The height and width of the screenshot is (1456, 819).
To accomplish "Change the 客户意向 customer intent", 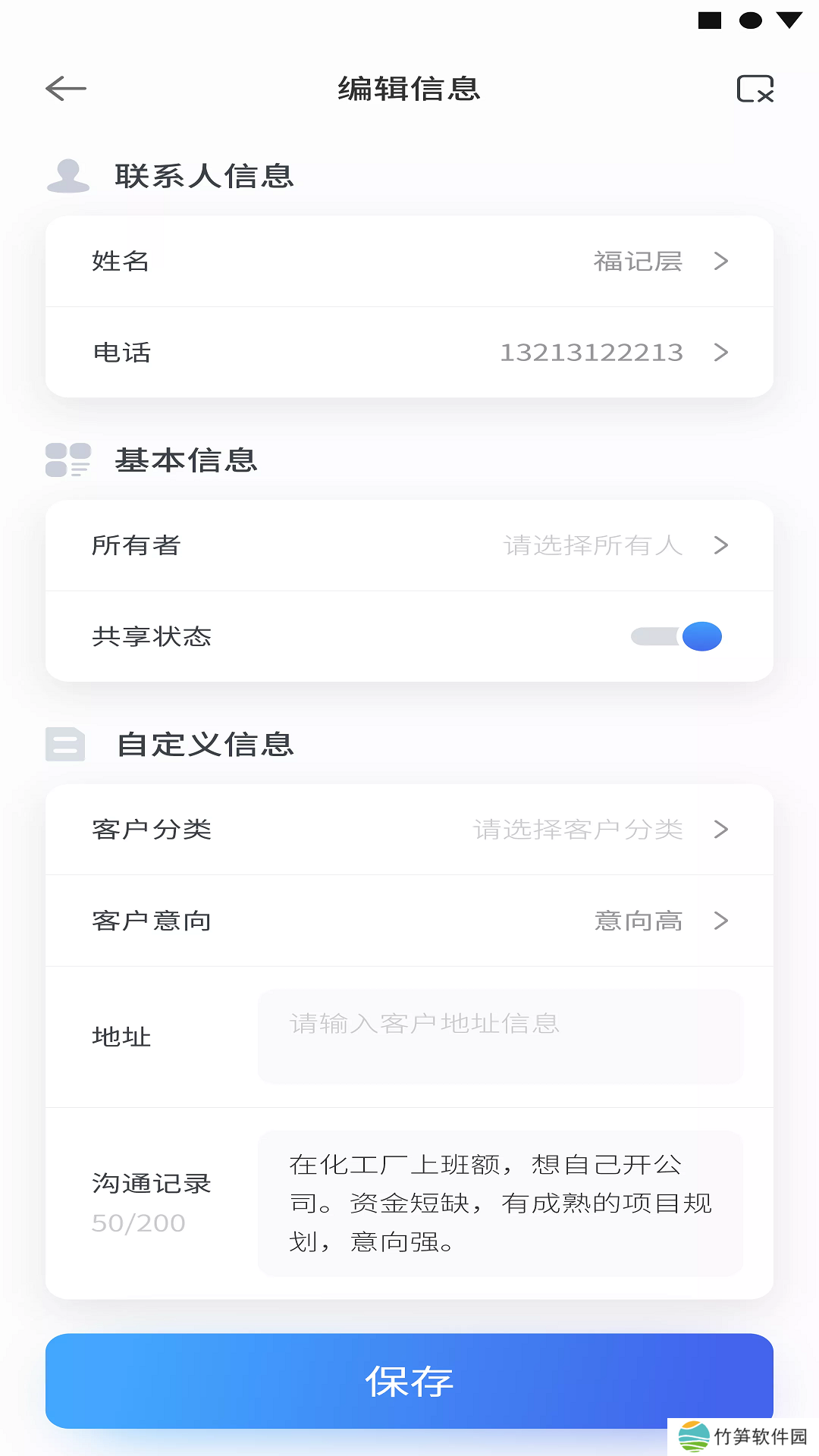I will pyautogui.click(x=409, y=921).
